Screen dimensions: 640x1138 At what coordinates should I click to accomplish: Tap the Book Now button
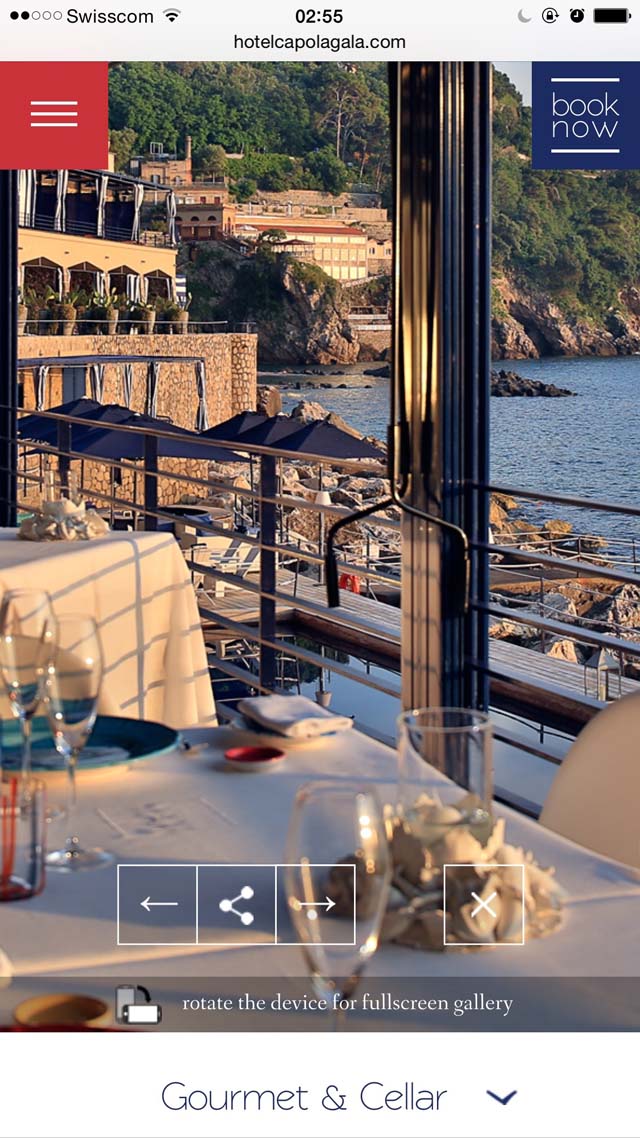pos(586,115)
